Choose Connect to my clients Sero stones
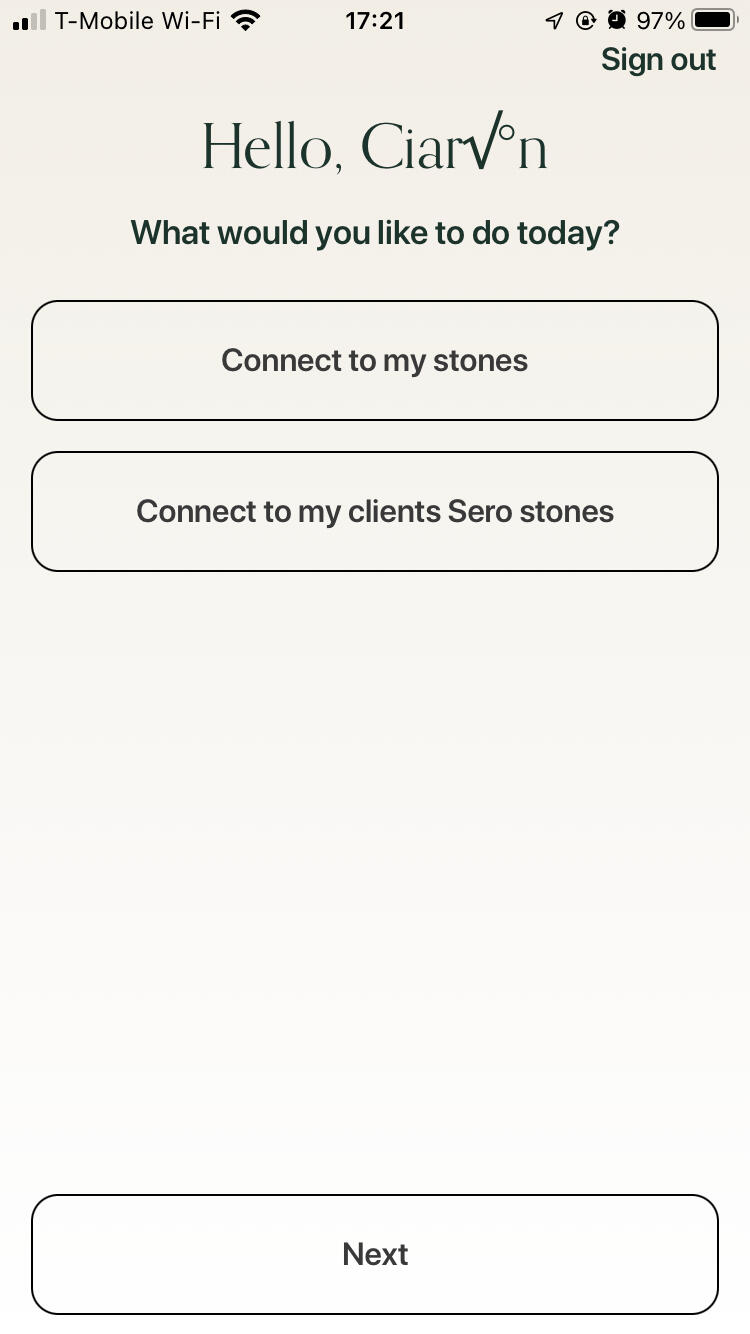 pos(375,511)
